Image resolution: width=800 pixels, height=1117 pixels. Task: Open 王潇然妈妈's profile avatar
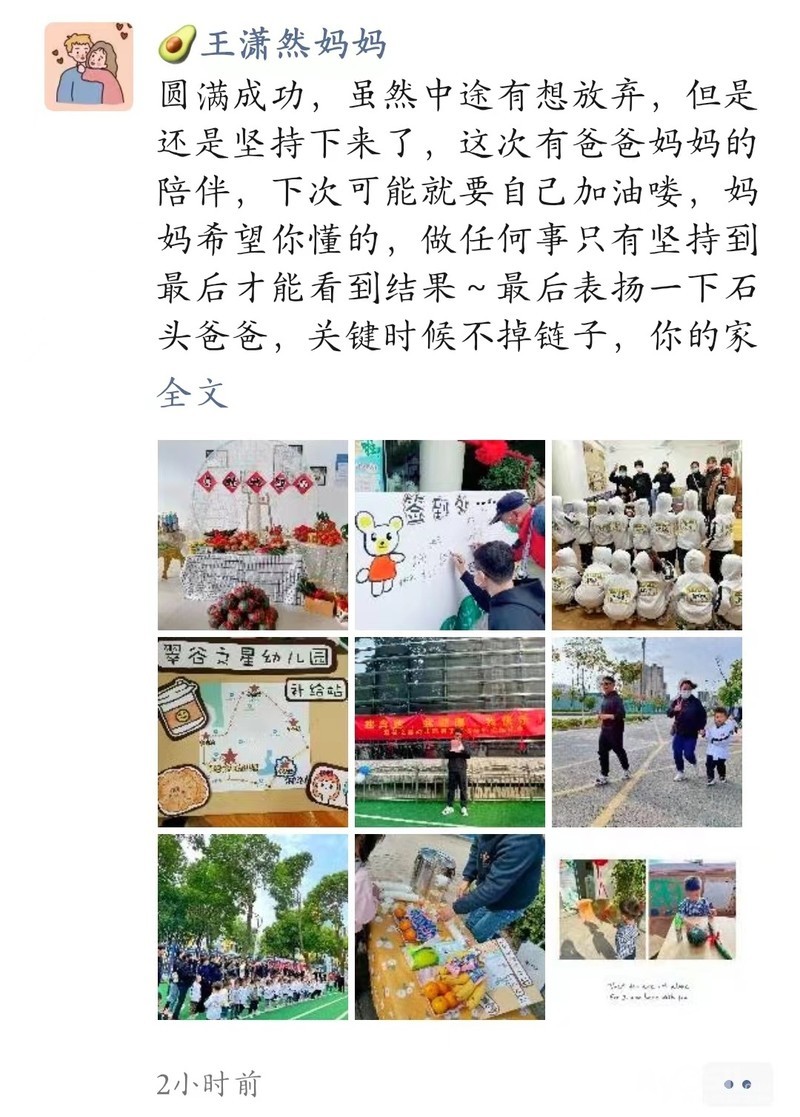[89, 67]
